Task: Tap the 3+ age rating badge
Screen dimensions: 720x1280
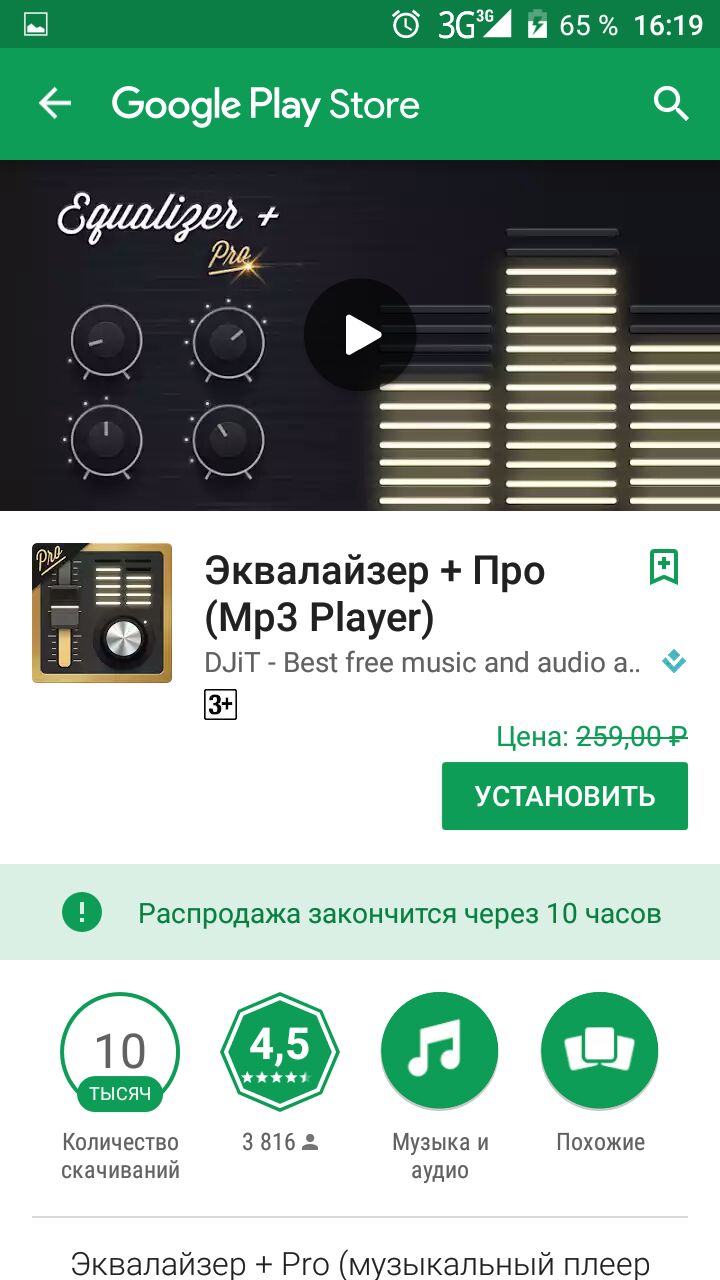Action: coord(220,705)
